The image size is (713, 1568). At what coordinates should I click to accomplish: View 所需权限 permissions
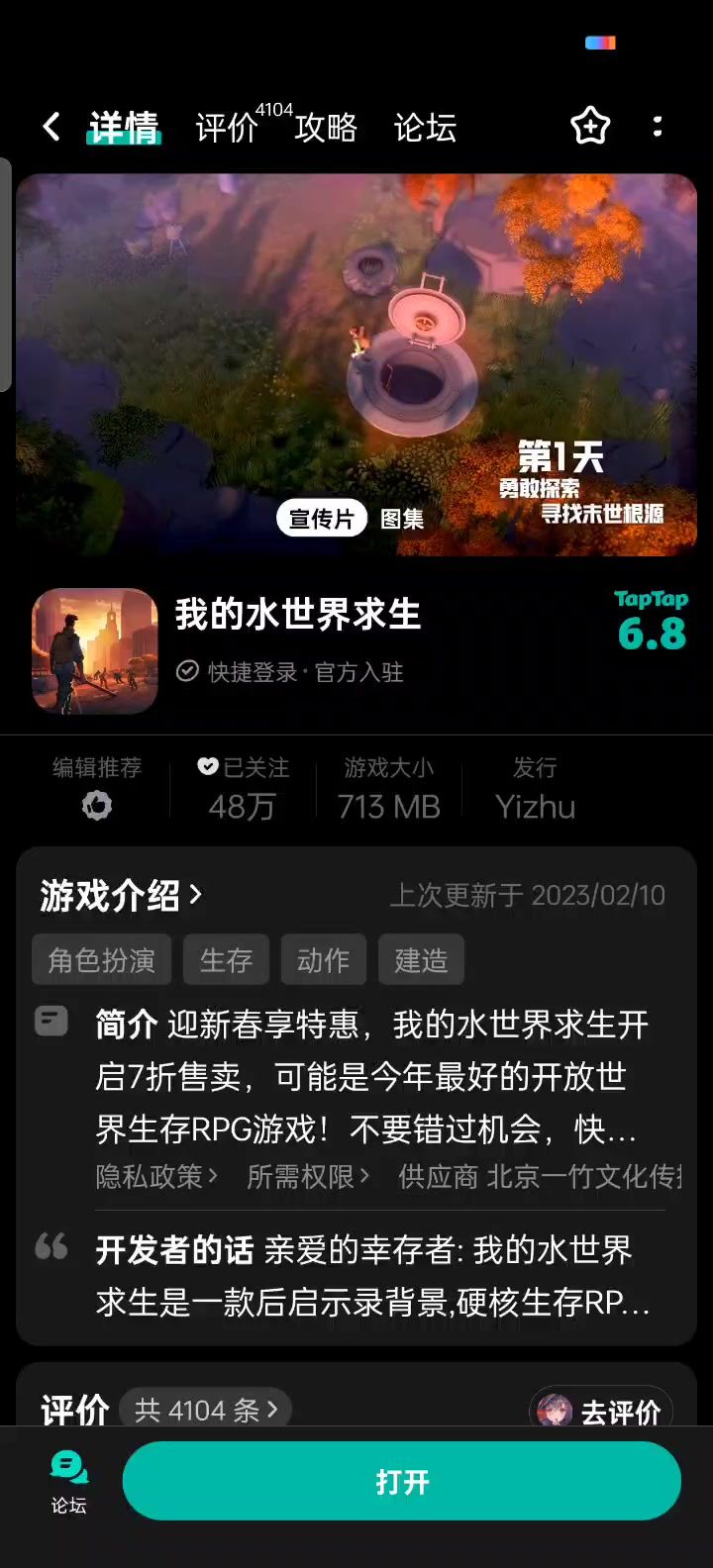click(307, 1176)
